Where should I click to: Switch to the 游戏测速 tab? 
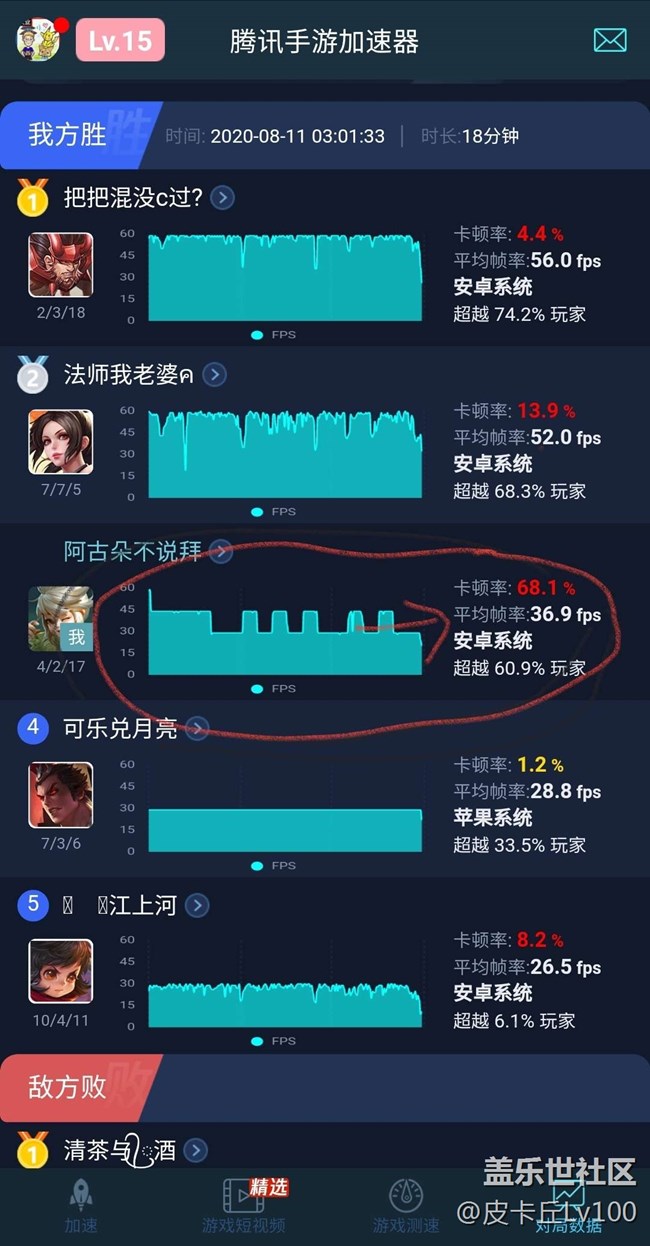tap(406, 1206)
